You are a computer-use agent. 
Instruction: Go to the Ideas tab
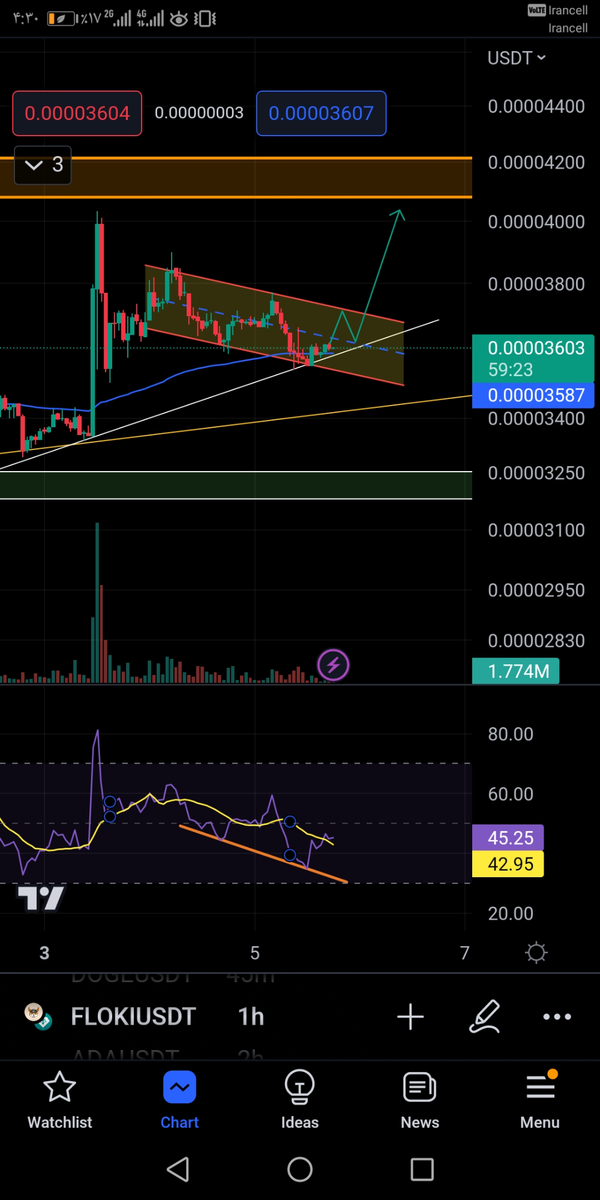[x=300, y=1100]
